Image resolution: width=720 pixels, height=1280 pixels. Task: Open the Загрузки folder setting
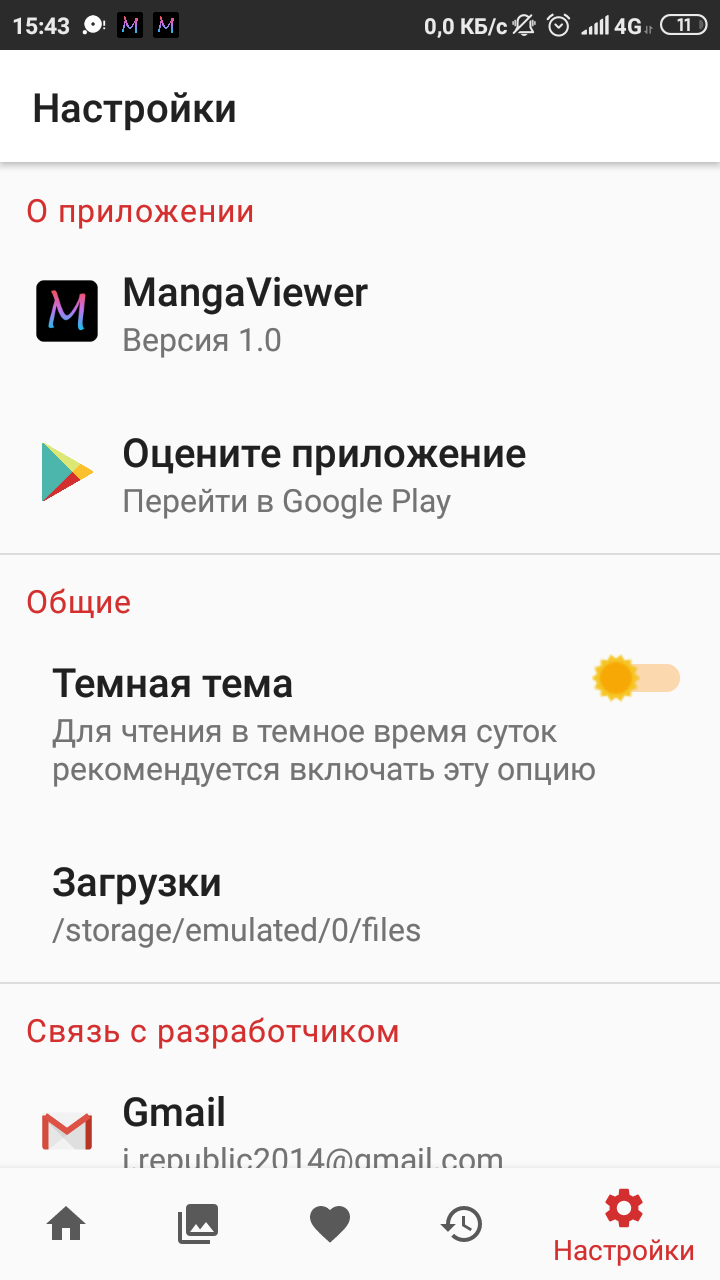click(360, 903)
